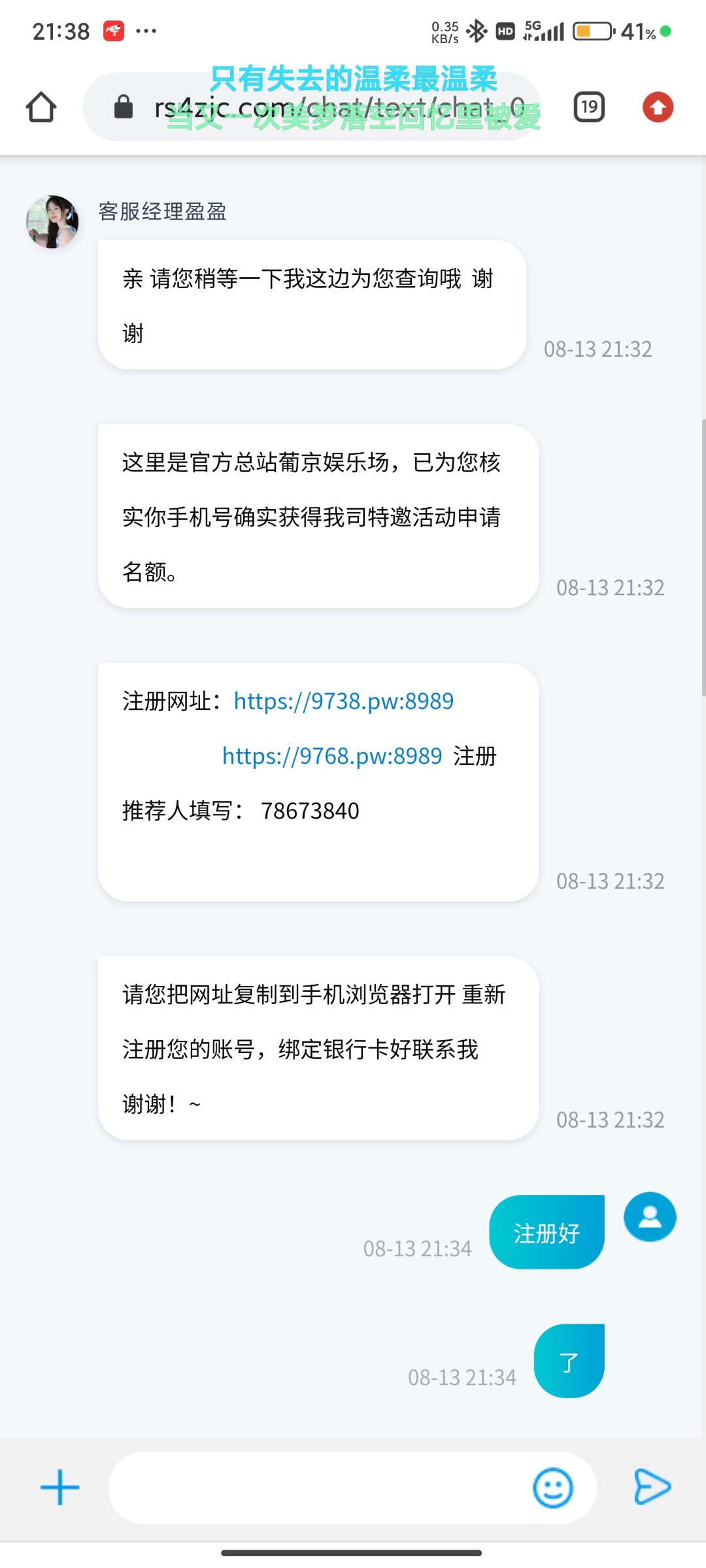Select the message bubble containing 注册好
Screen dimensions: 706x1568
(x=548, y=1233)
